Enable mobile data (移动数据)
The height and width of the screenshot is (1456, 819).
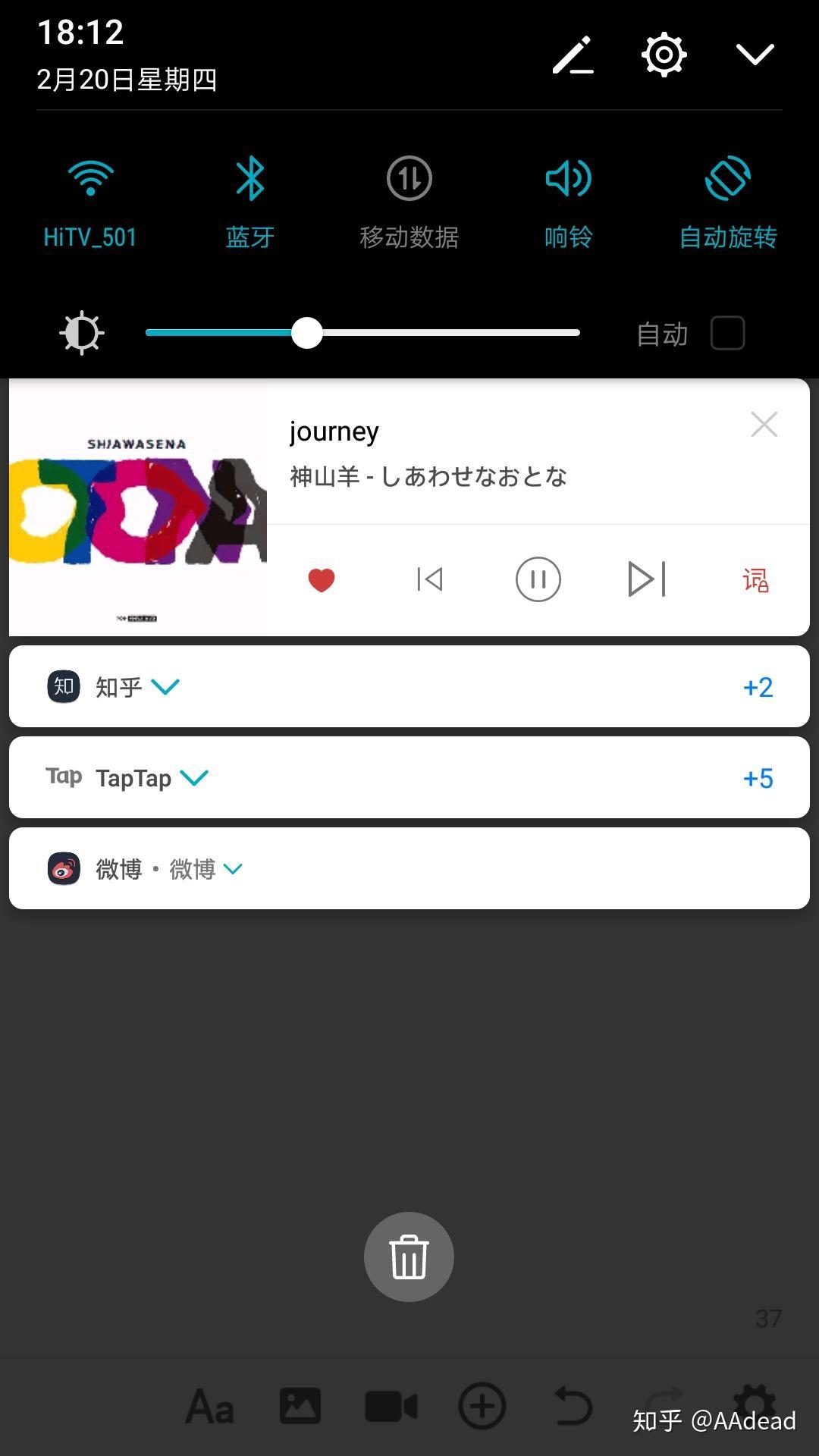pos(409,179)
